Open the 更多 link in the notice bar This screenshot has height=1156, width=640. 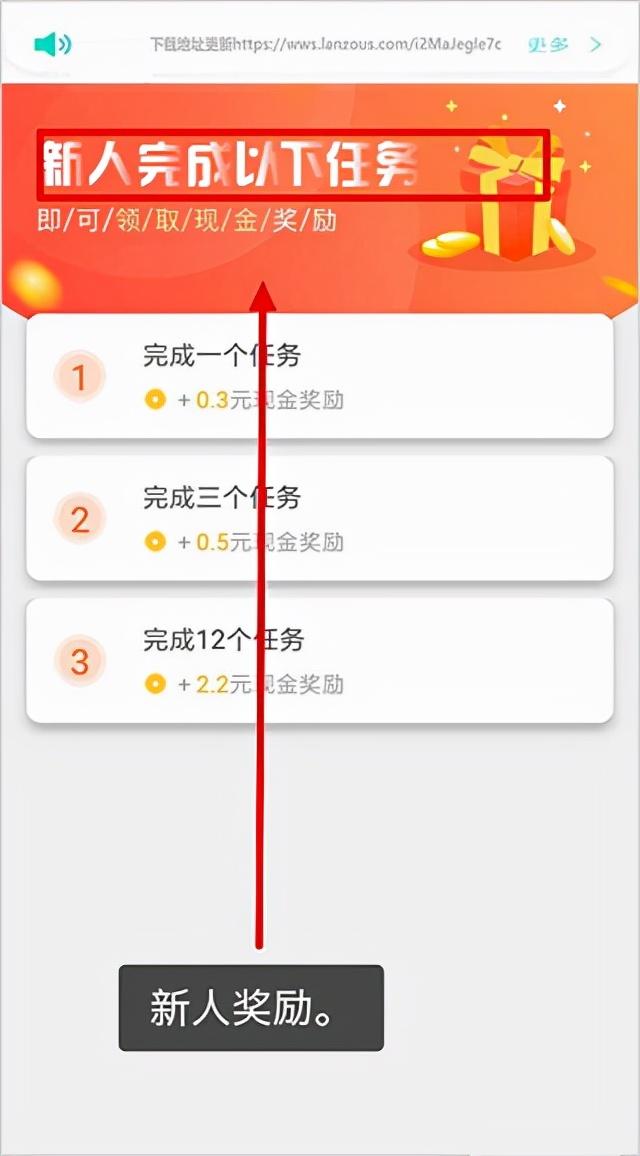[549, 45]
